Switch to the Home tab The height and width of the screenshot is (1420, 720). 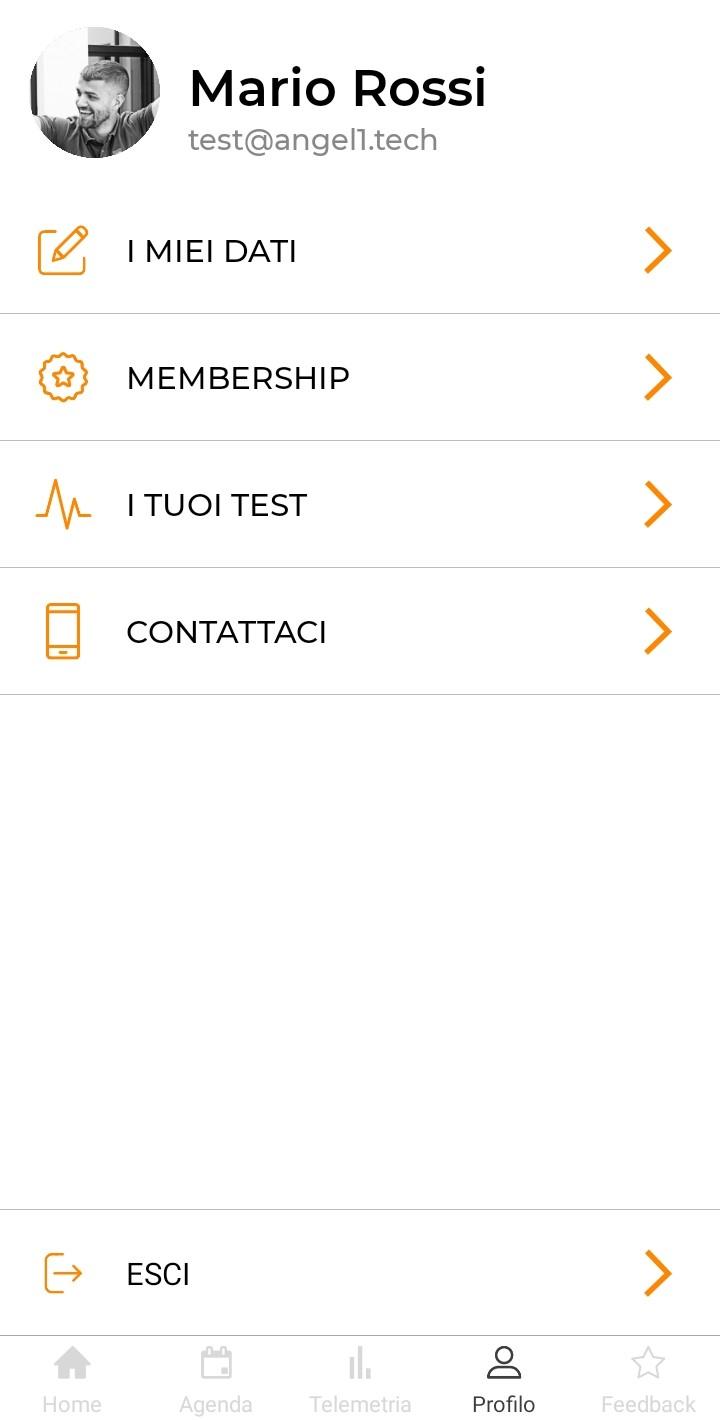coord(72,1380)
